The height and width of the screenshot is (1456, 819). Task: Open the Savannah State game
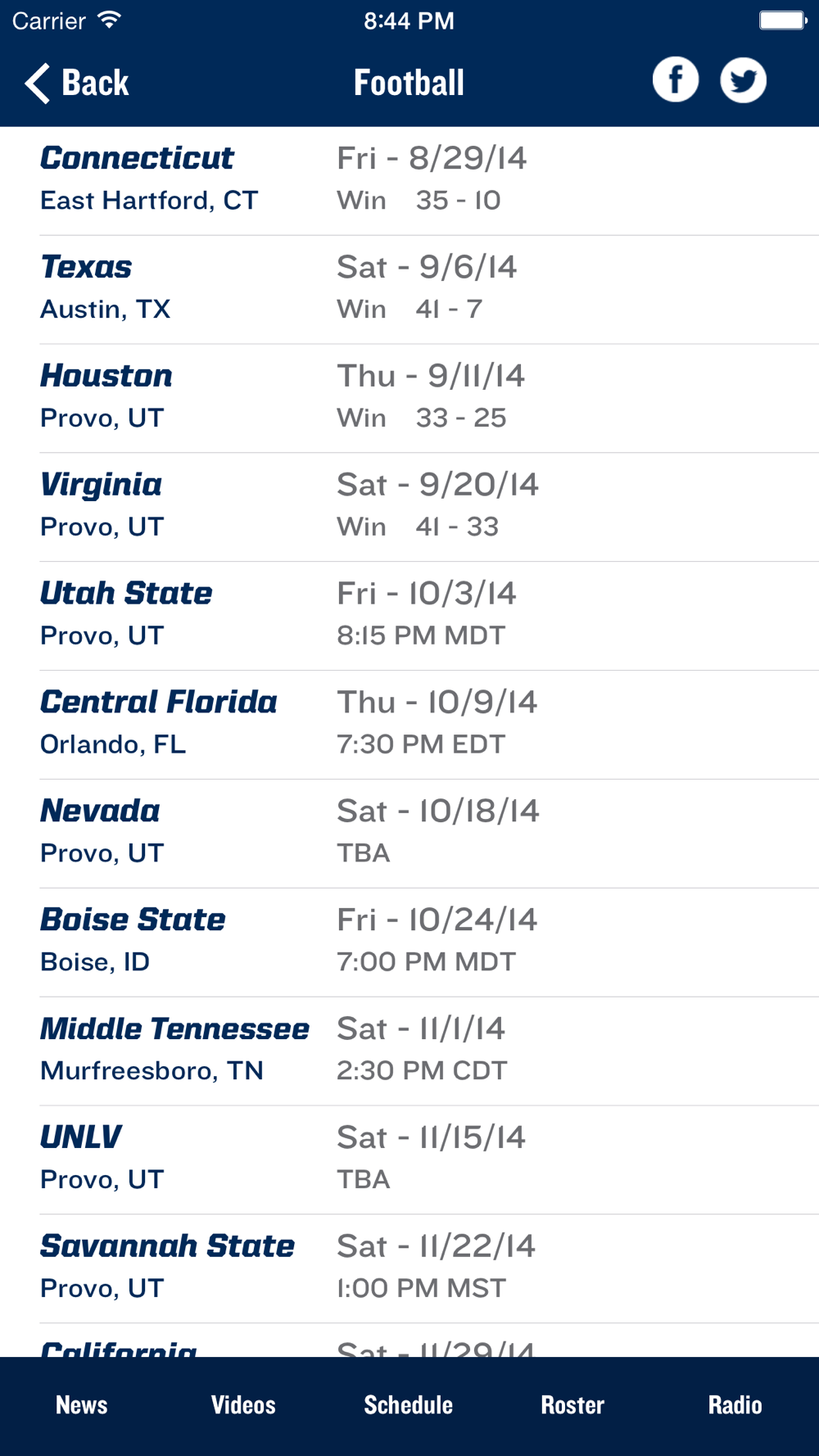[409, 1269]
